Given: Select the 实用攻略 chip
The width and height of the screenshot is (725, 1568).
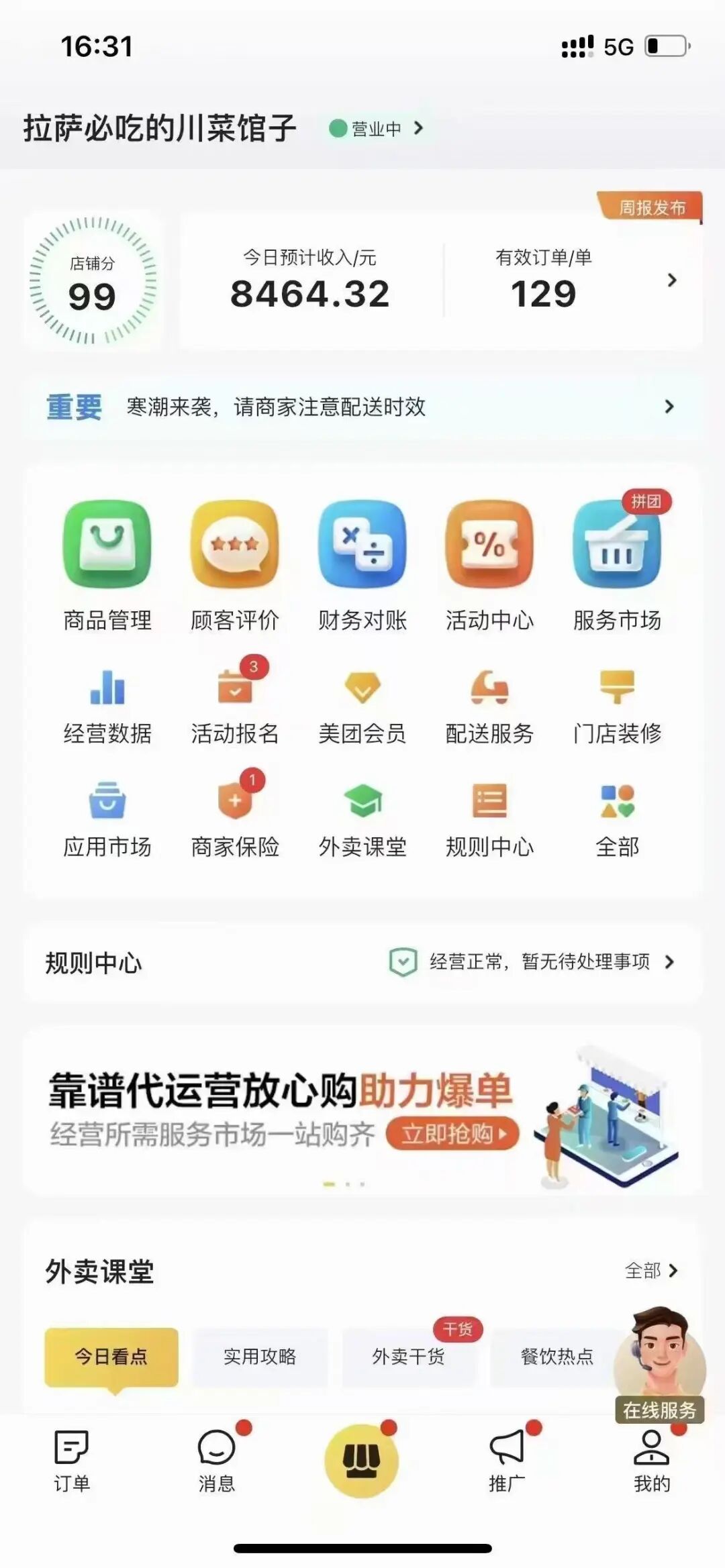Looking at the screenshot, I should pyautogui.click(x=260, y=1357).
